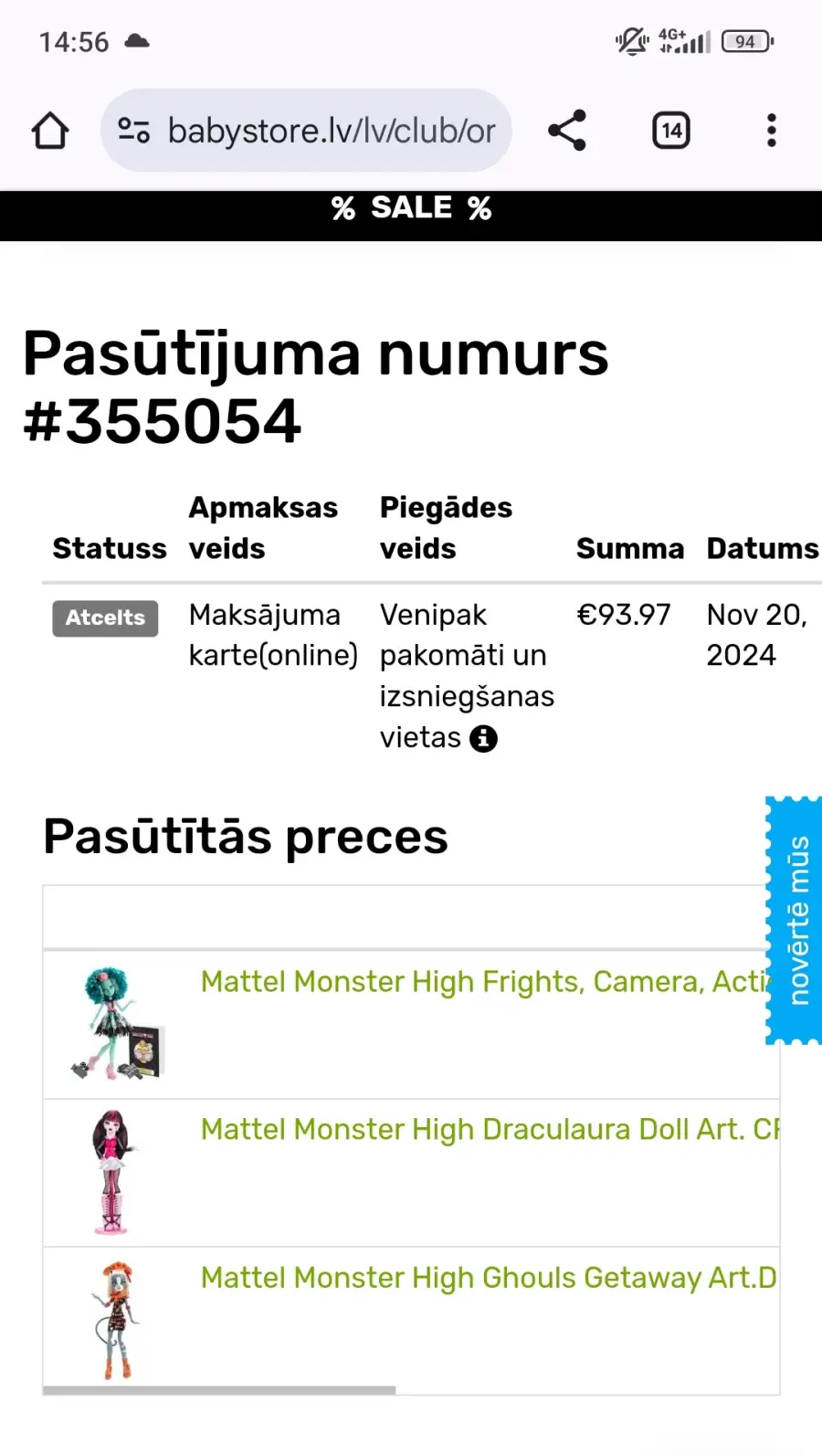Open Mattel Monster High Draculaura Doll link
This screenshot has height=1456, width=822.
(x=490, y=1130)
